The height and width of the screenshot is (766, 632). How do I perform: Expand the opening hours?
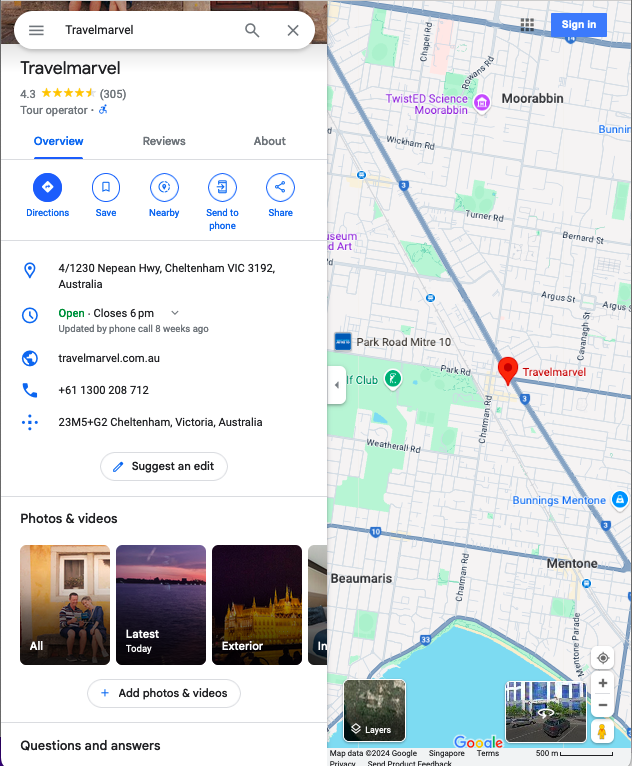click(x=175, y=313)
